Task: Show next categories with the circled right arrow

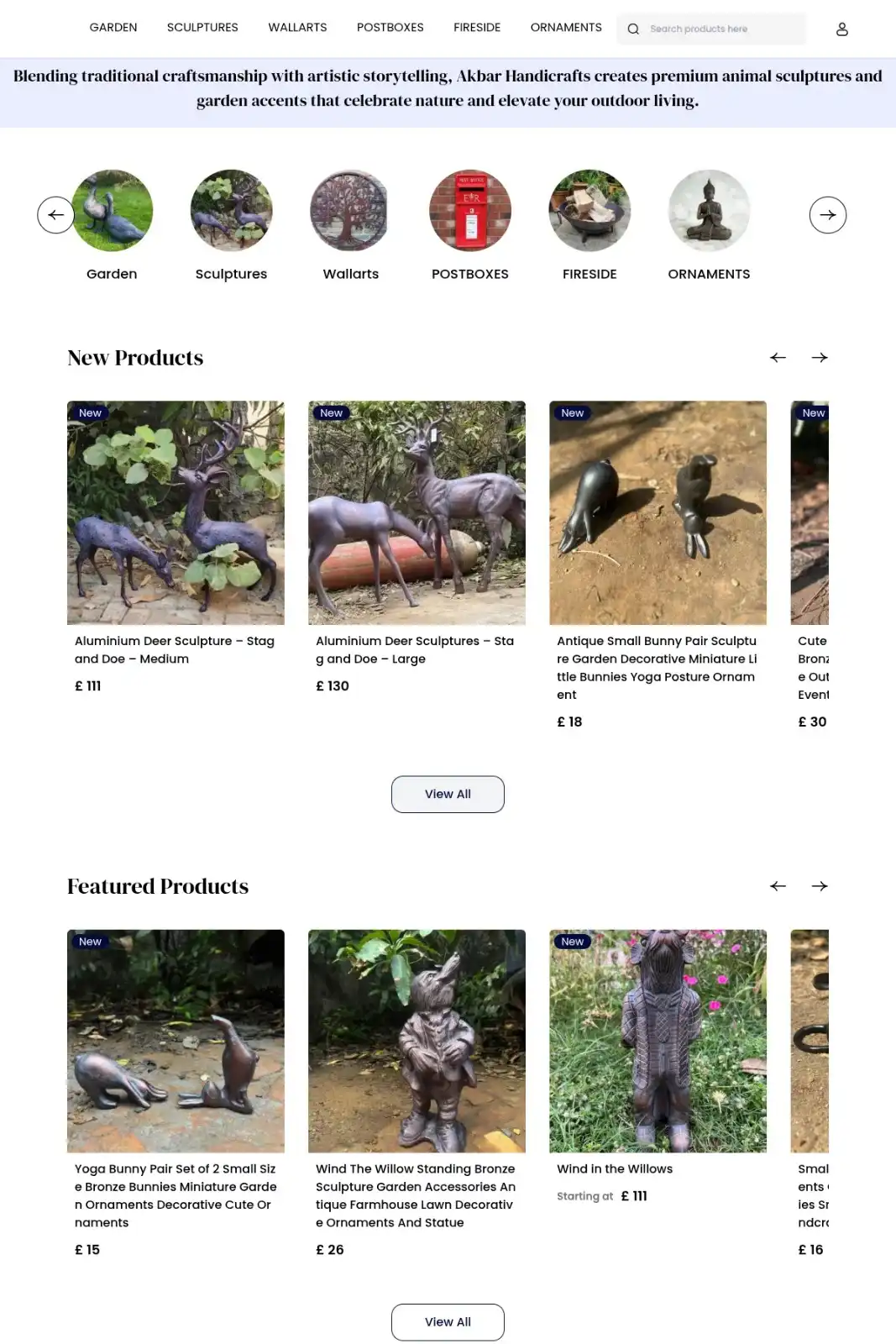Action: click(x=827, y=215)
